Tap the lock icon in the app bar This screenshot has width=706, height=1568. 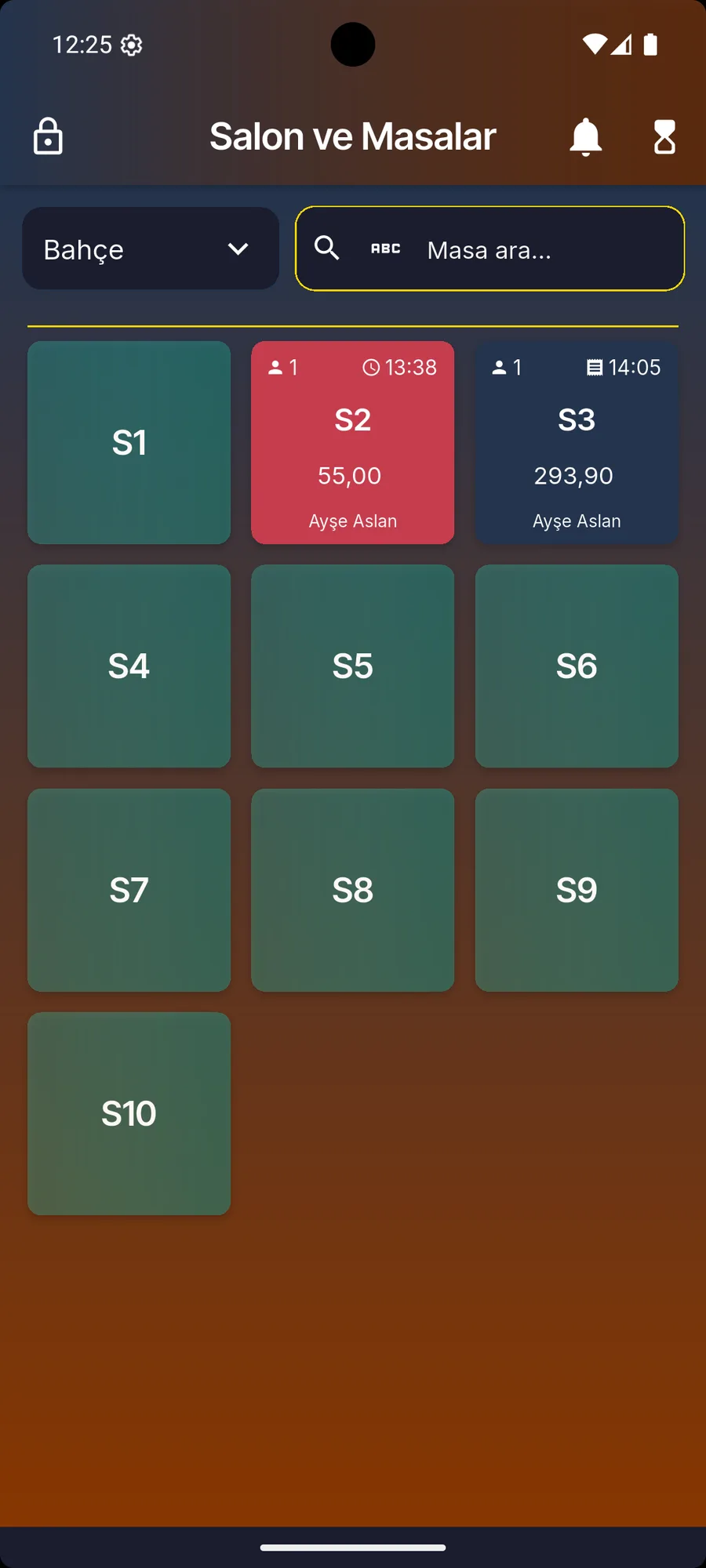click(48, 137)
